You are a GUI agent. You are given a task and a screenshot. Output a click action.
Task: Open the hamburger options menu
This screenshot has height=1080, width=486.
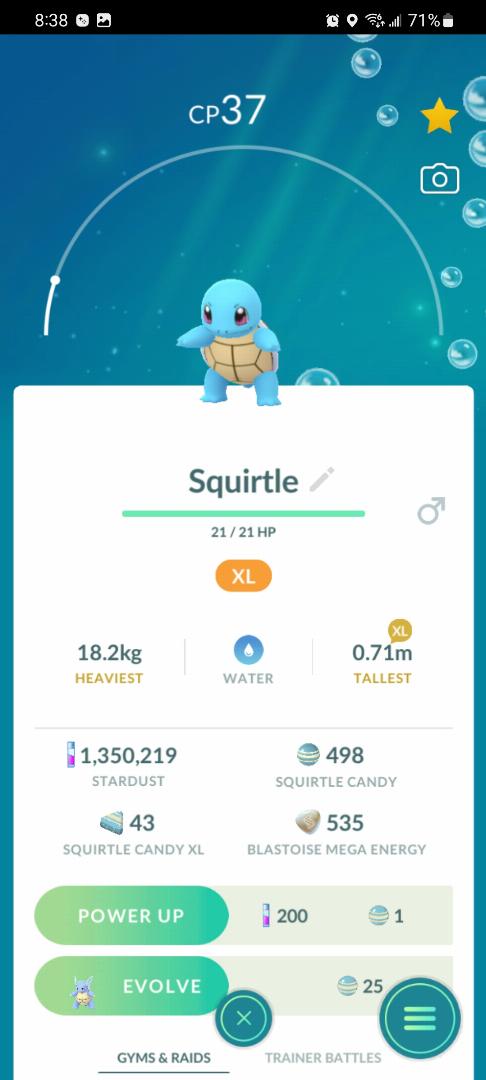420,1018
